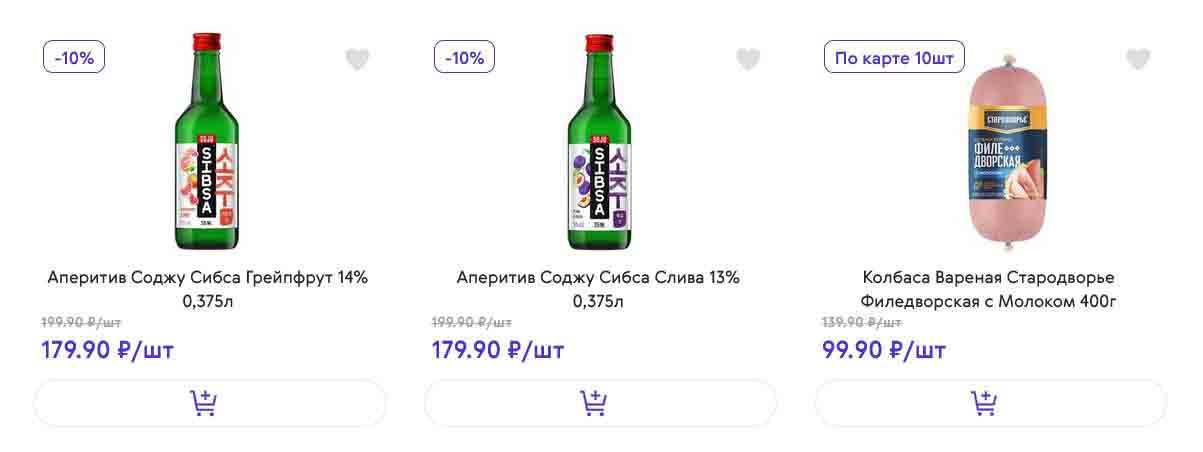Viewport: 1203px width, 452px height.
Task: Add Сибса Грейпфрут soju to cart
Action: click(210, 403)
